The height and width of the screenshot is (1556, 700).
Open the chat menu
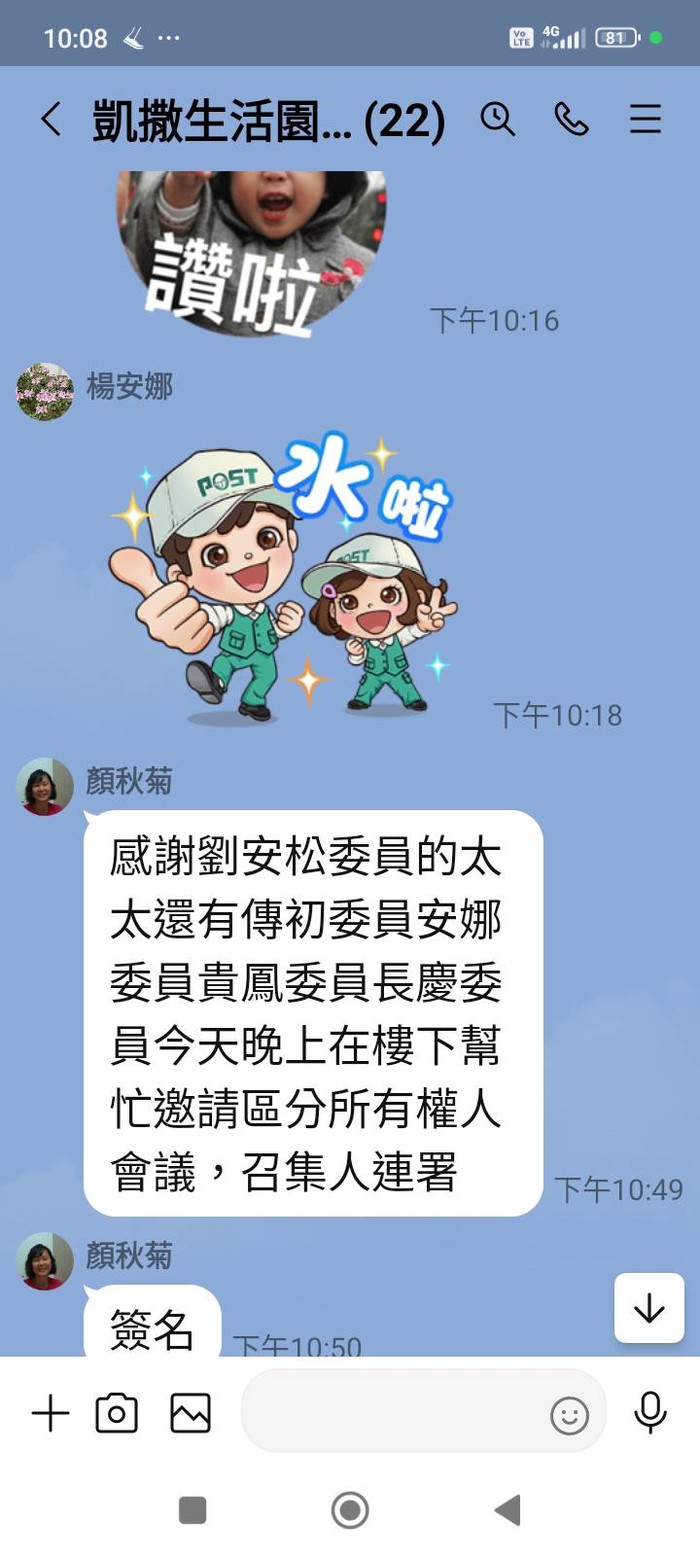click(x=645, y=120)
